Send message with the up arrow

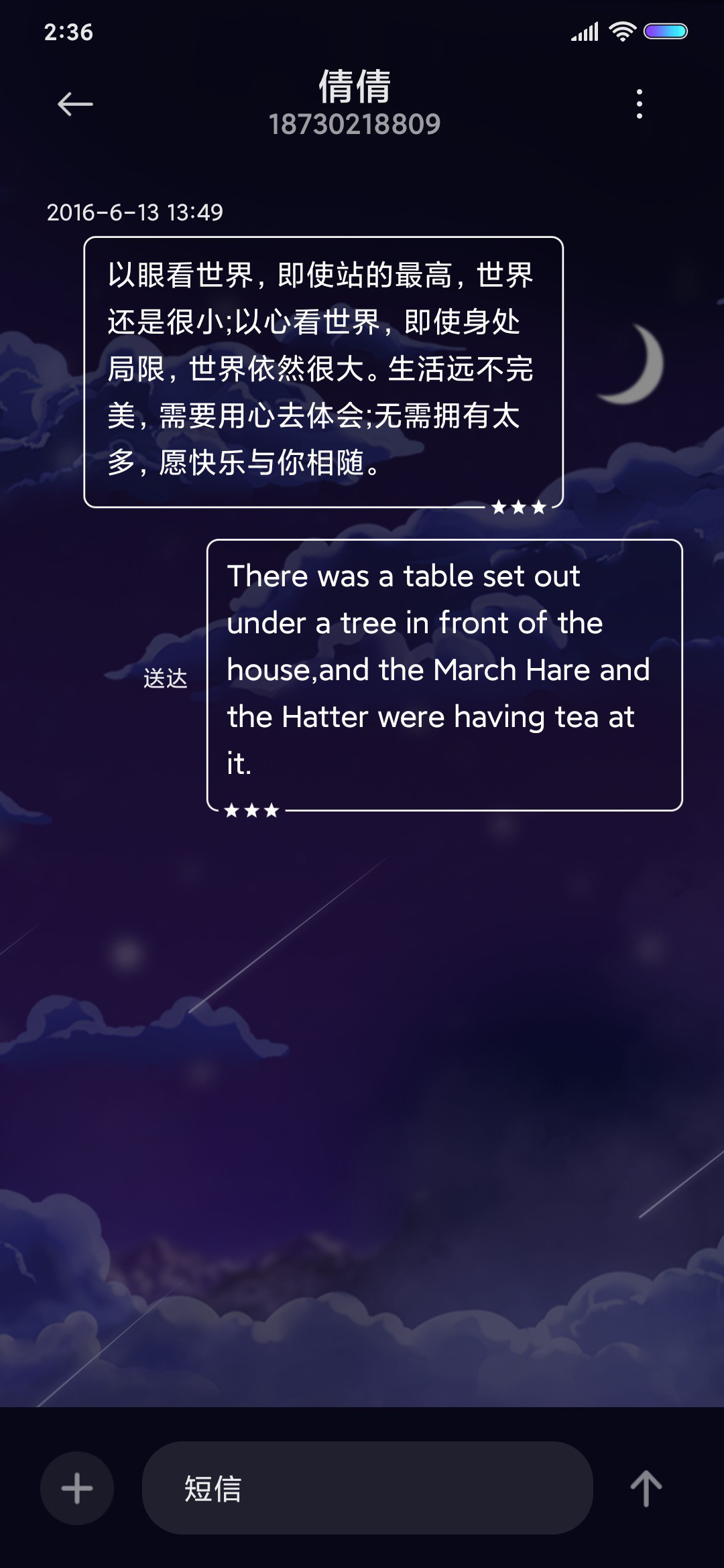click(646, 1488)
